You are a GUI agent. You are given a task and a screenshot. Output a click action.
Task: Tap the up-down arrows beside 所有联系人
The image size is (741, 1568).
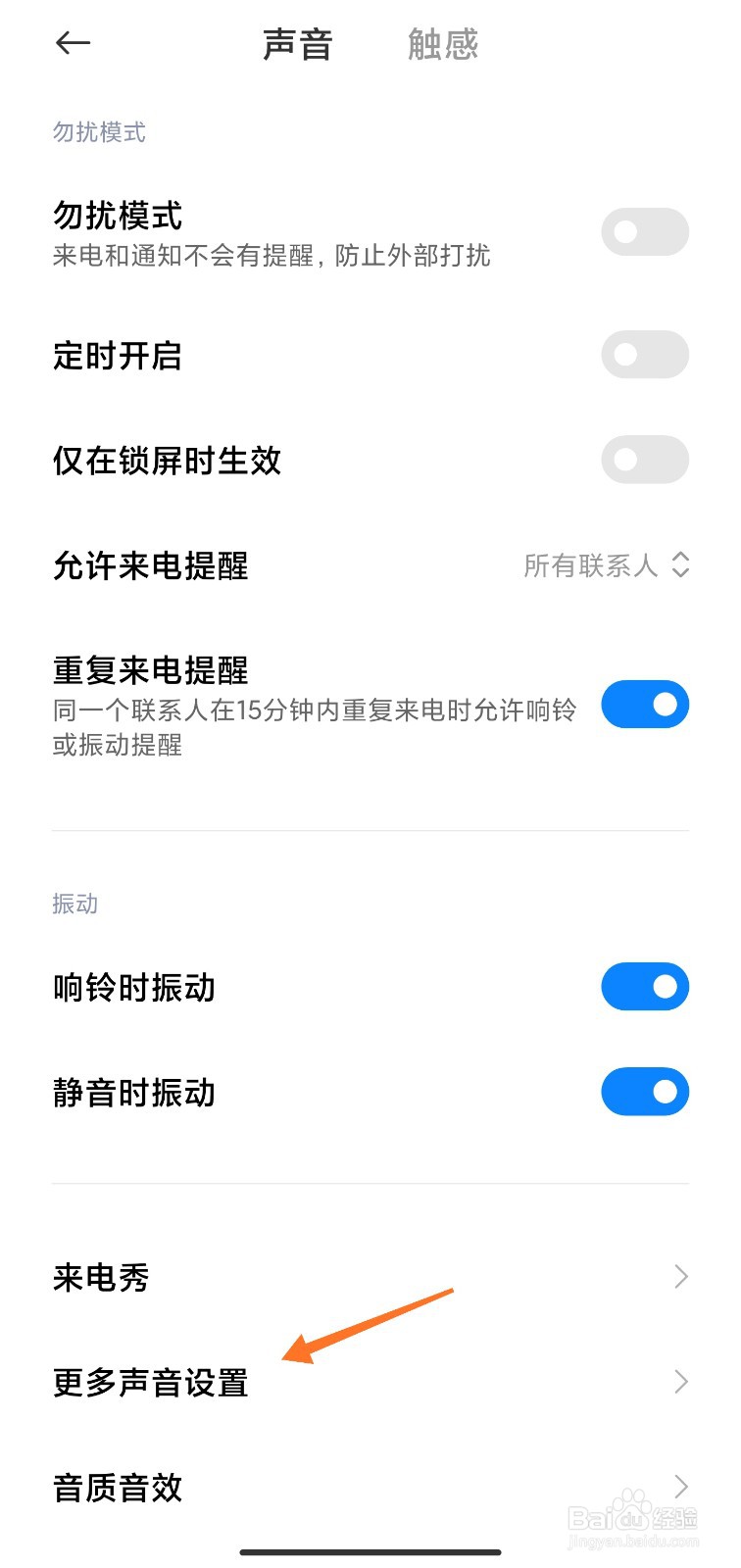[x=678, y=566]
